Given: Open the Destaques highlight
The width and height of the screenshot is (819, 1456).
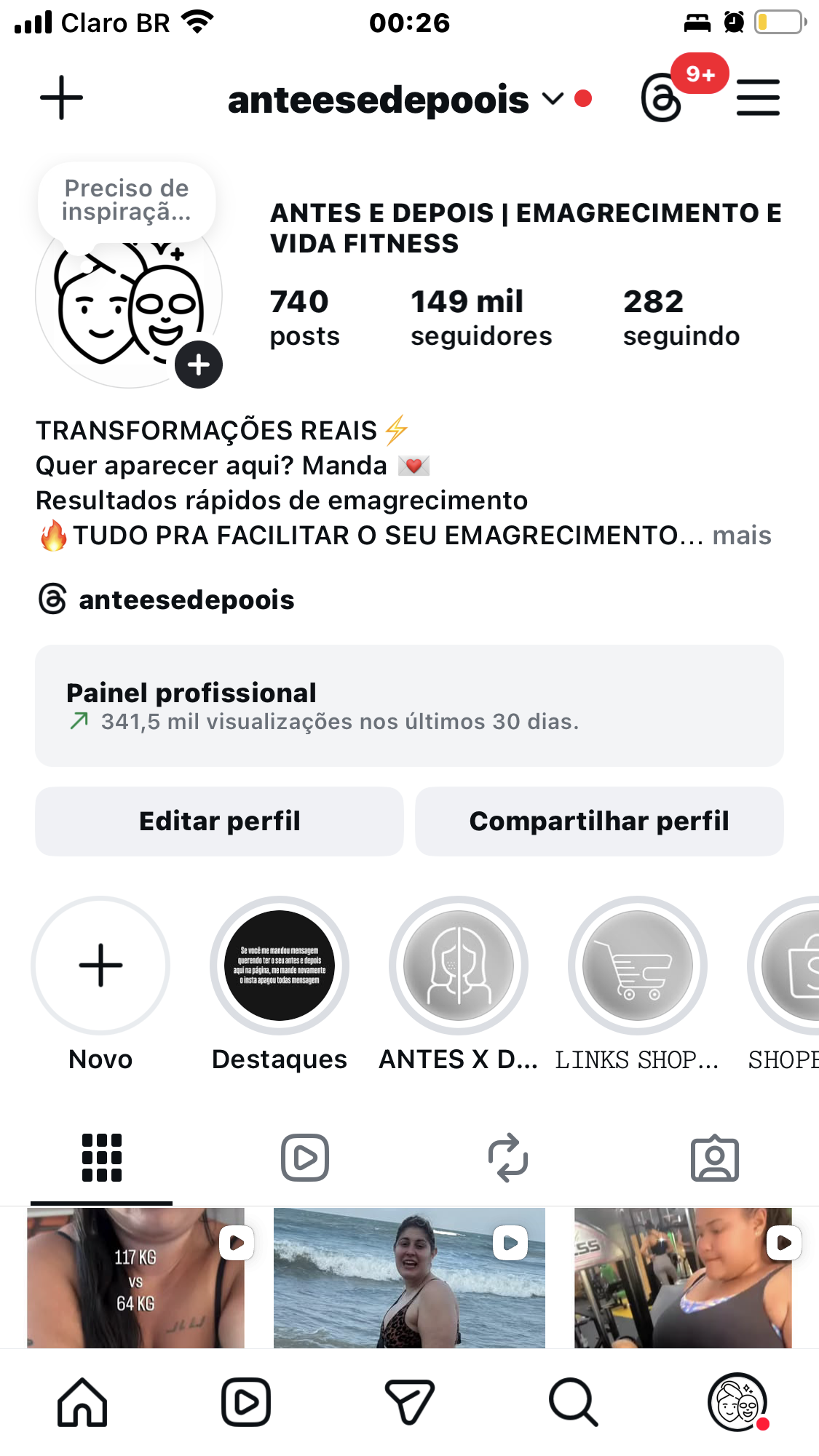Looking at the screenshot, I should pos(280,966).
